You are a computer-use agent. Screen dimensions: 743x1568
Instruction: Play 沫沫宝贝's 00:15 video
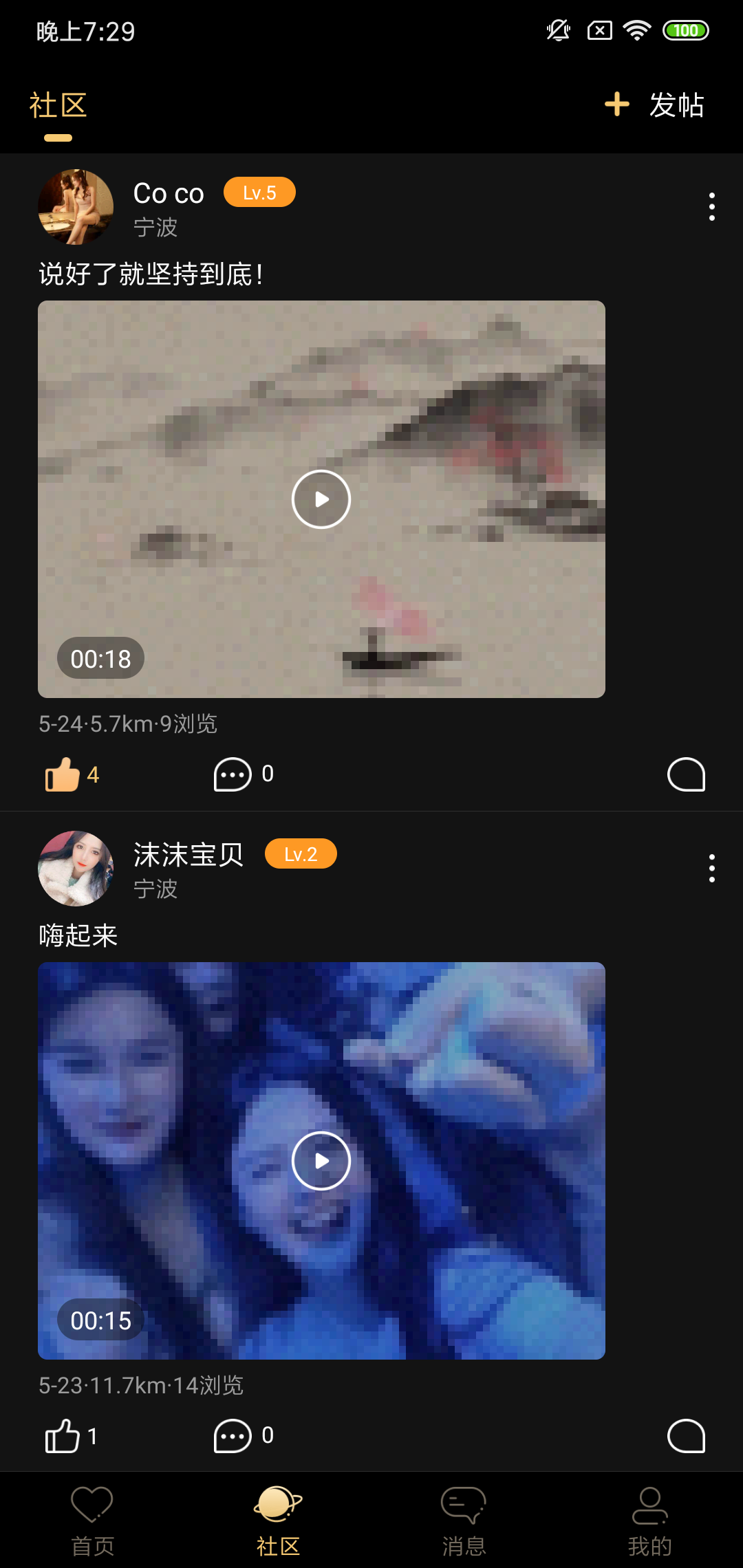[321, 1161]
